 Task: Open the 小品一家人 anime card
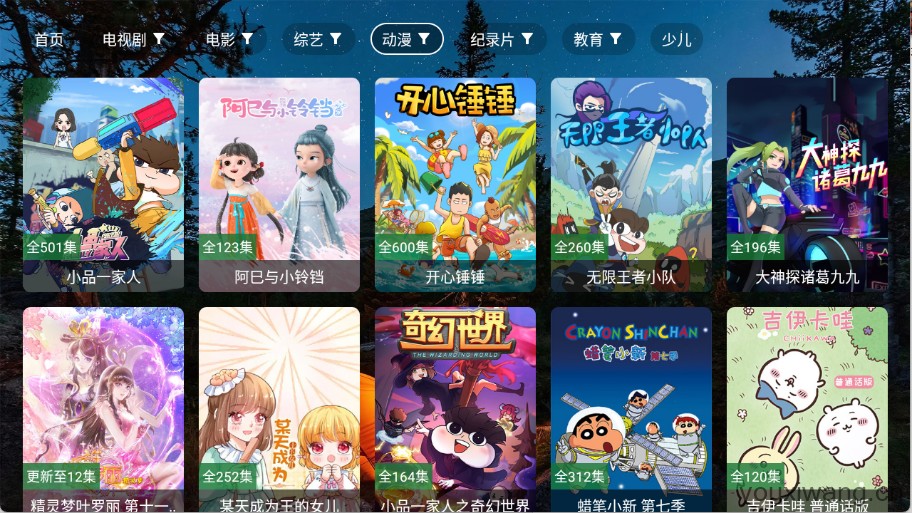click(x=103, y=185)
